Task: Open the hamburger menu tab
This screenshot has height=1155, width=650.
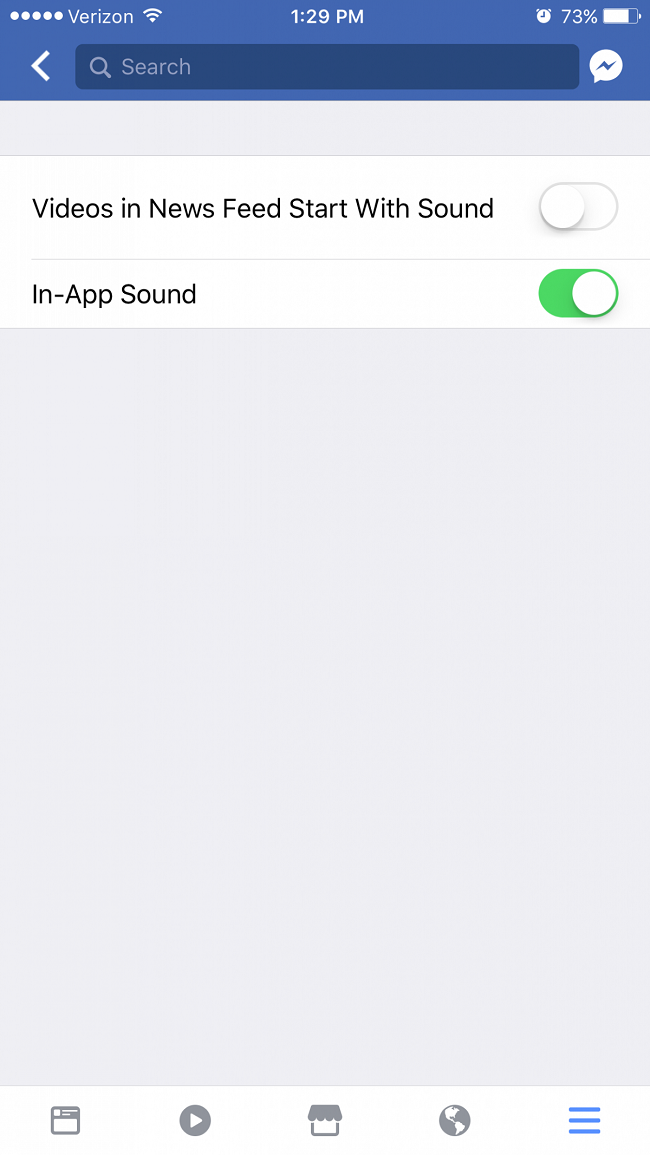Action: pyautogui.click(x=584, y=1120)
